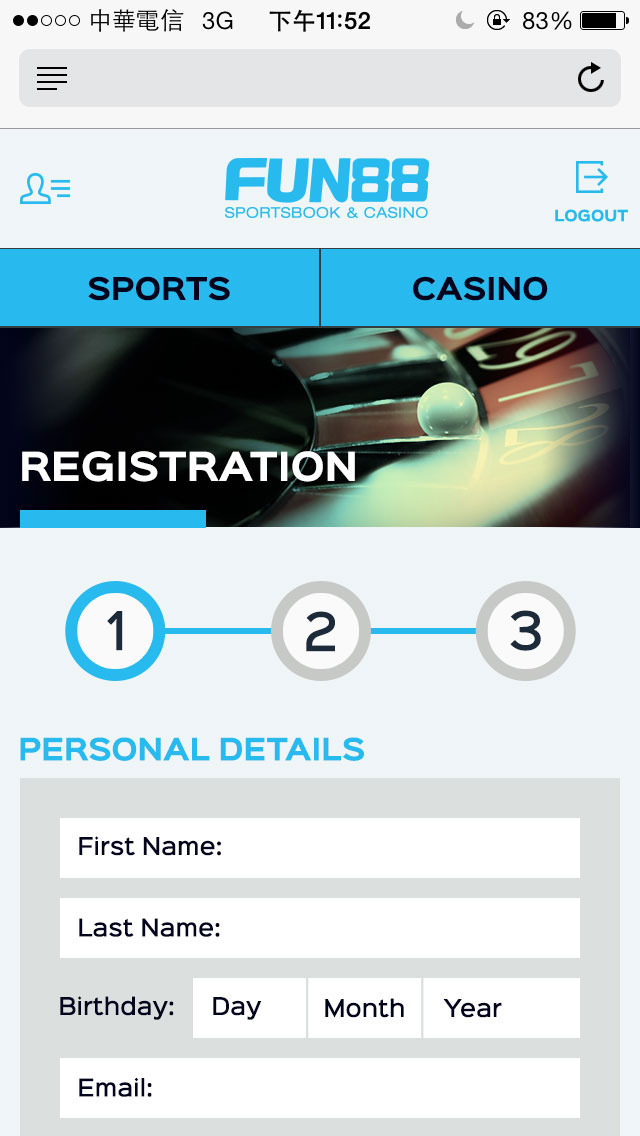The image size is (640, 1136).
Task: Open the birthday Year dropdown
Action: pyautogui.click(x=501, y=1008)
